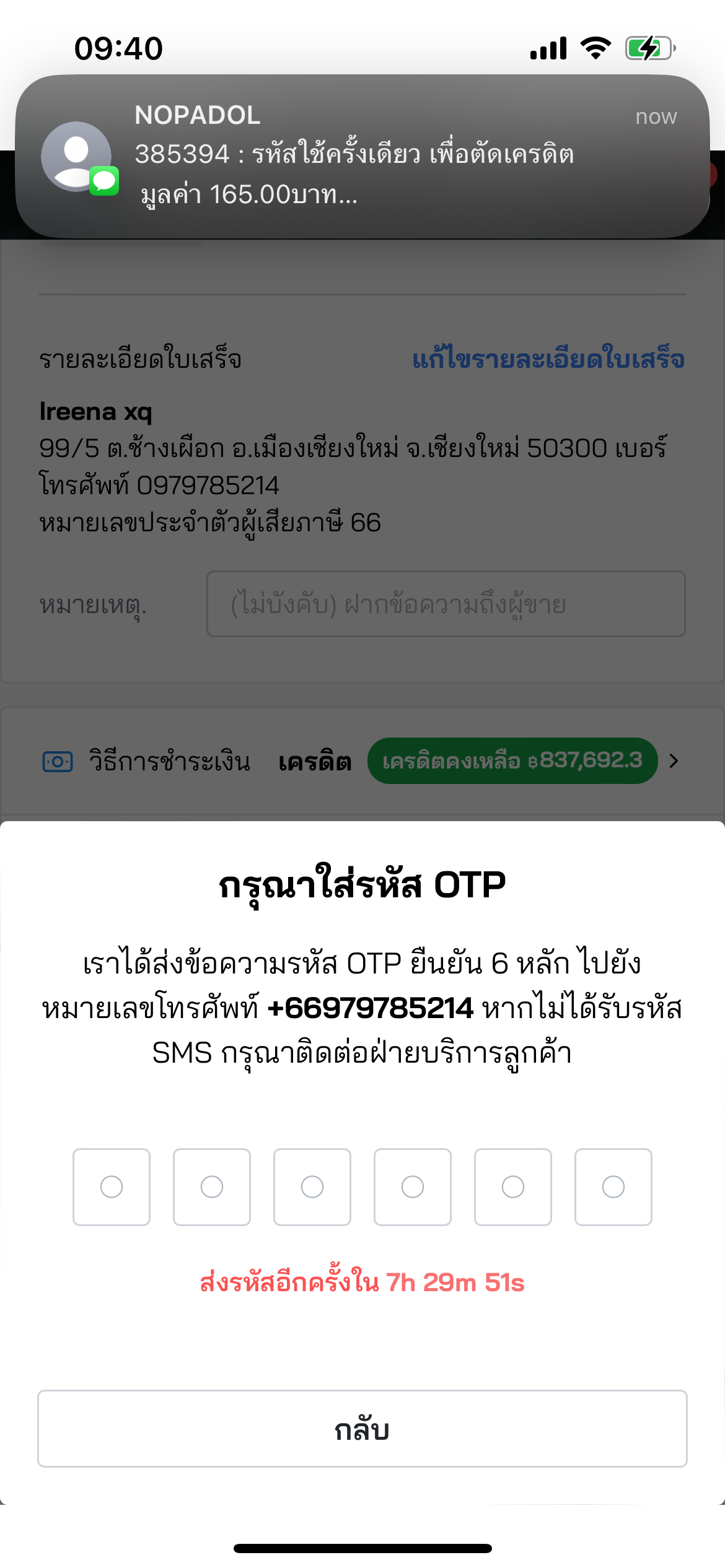Open the NOPADOL SMS notification banner
Screen dimensions: 725x1568
click(x=362, y=156)
